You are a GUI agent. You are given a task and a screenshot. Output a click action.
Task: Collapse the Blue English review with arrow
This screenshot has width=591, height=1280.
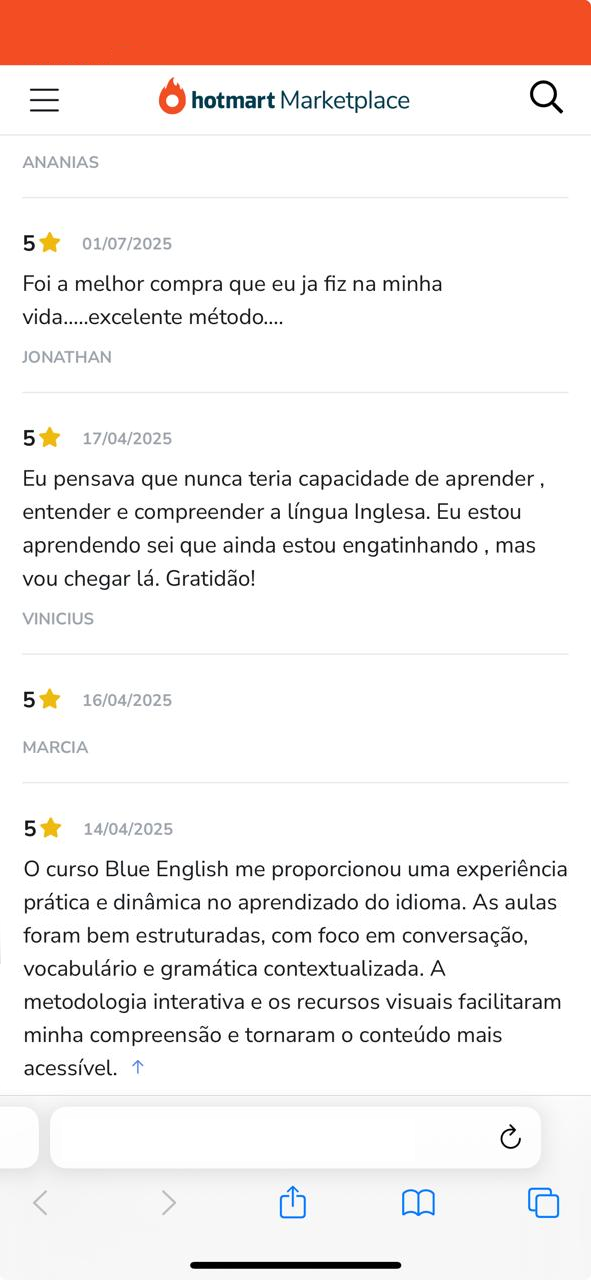[x=138, y=1067]
